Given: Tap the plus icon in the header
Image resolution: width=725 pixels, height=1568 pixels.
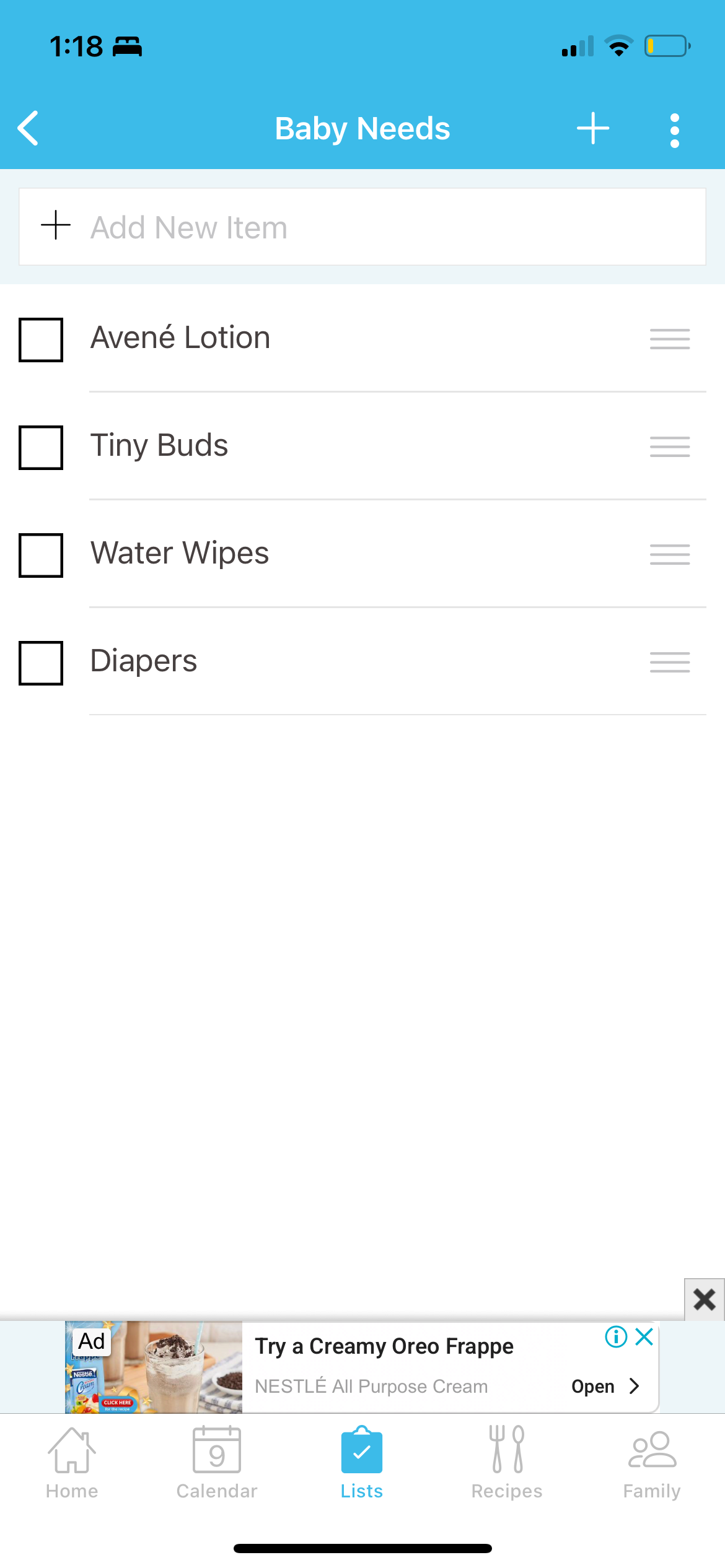Looking at the screenshot, I should [592, 128].
